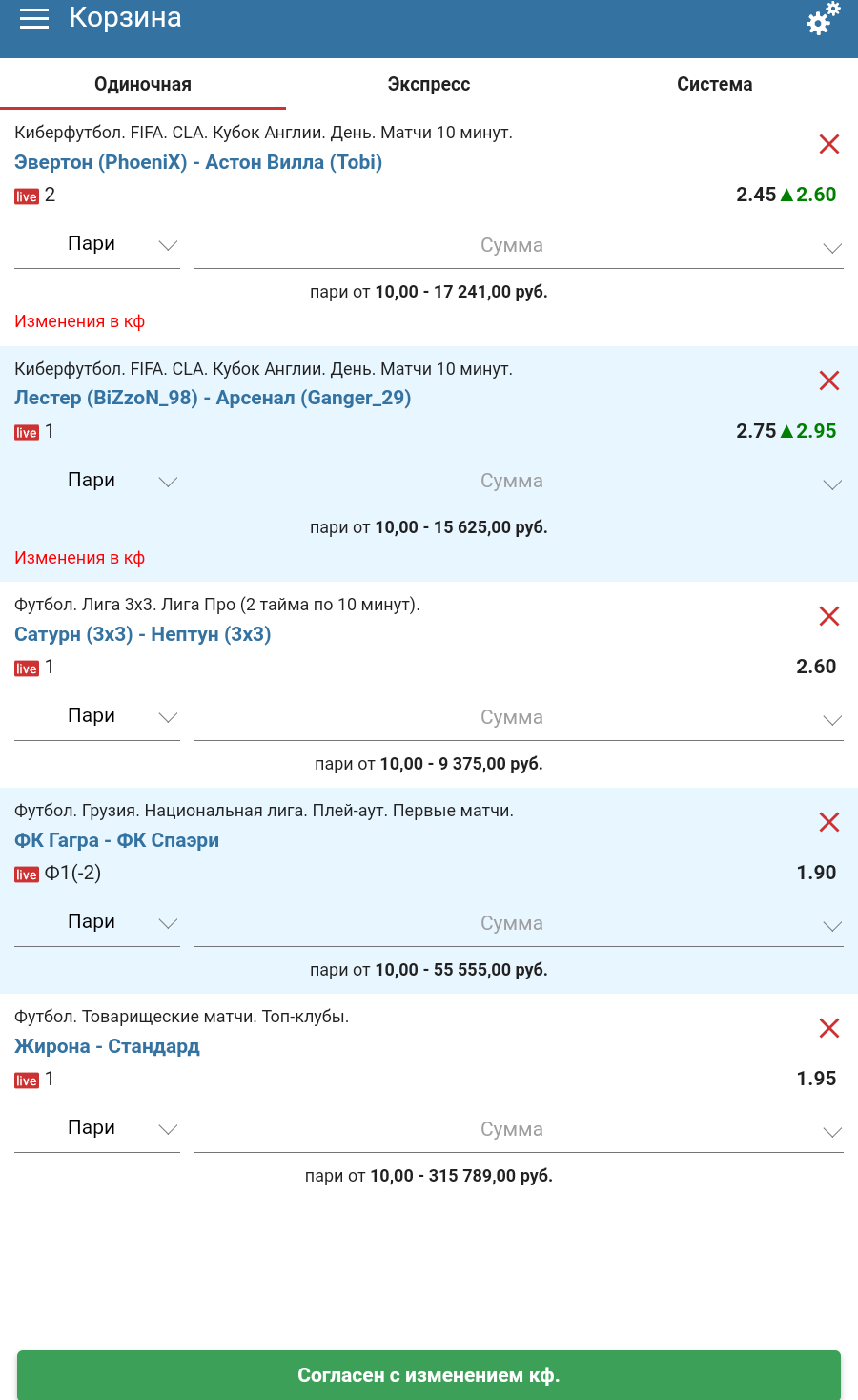Accept changes with Согласен с изменением кф.
The height and width of the screenshot is (1400, 858).
coord(429,1375)
